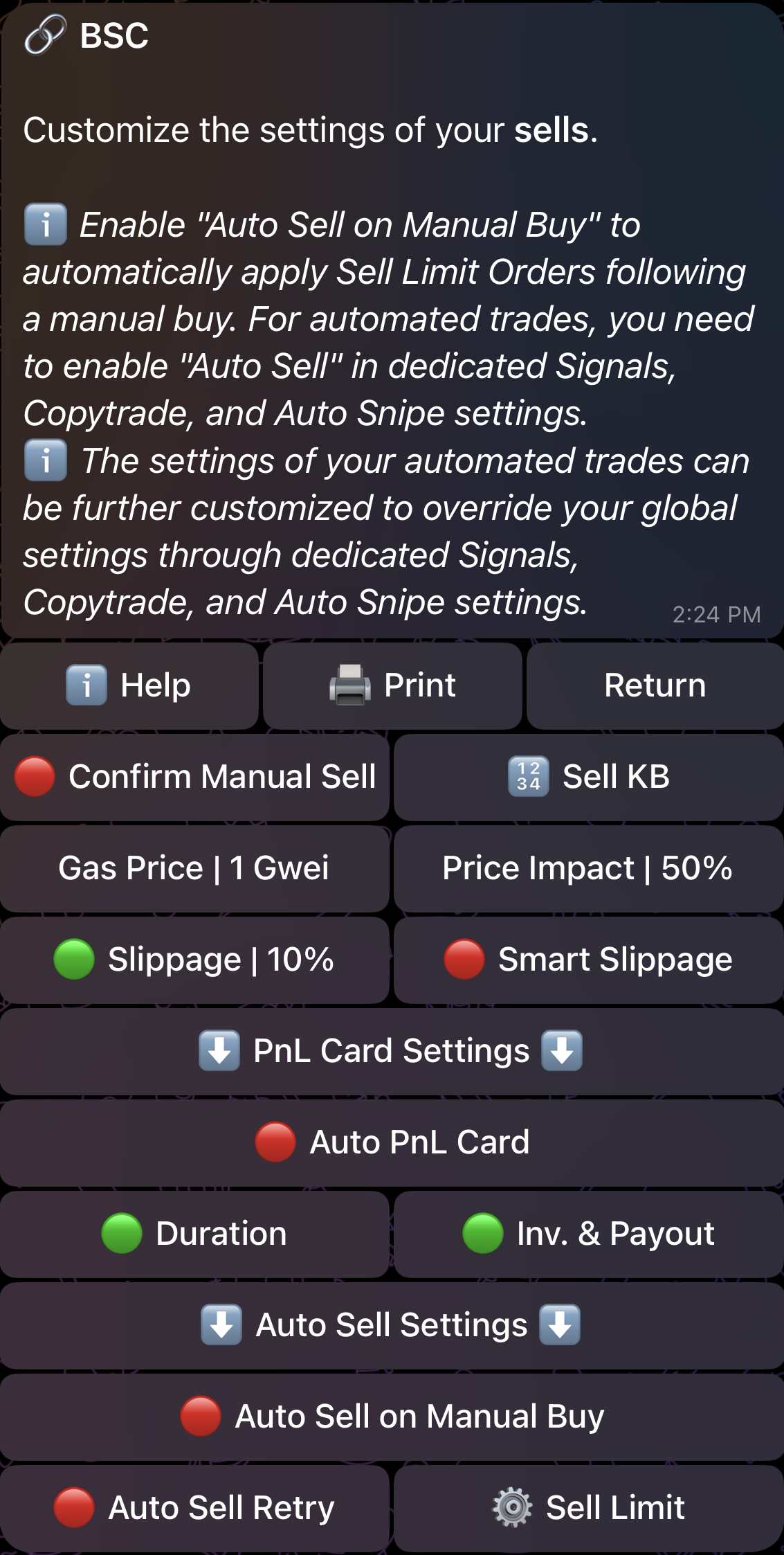Open Sell Limit configuration

point(588,1507)
